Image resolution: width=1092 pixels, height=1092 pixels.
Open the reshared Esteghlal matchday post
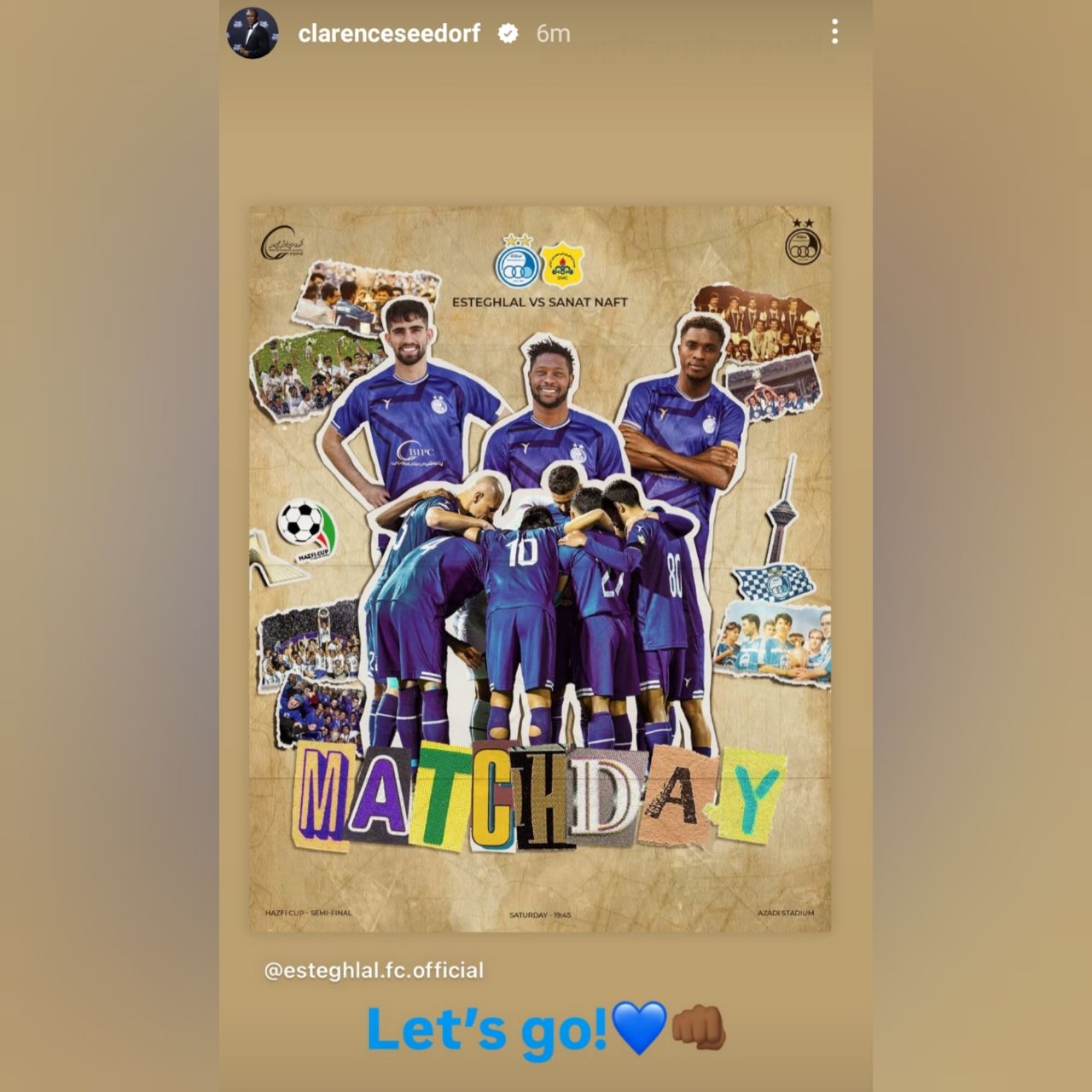[x=539, y=568]
